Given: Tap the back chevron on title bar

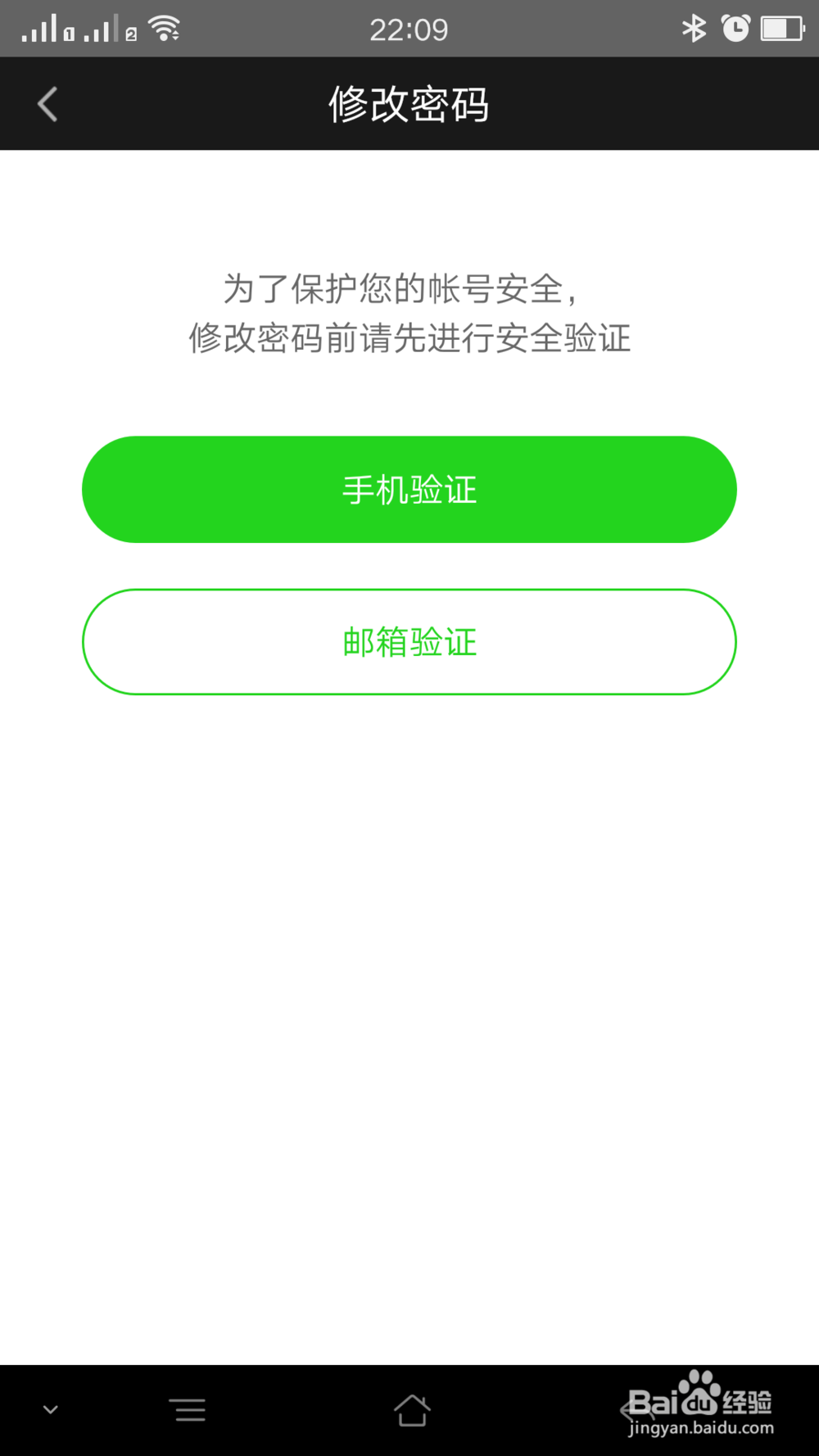Looking at the screenshot, I should (x=47, y=103).
